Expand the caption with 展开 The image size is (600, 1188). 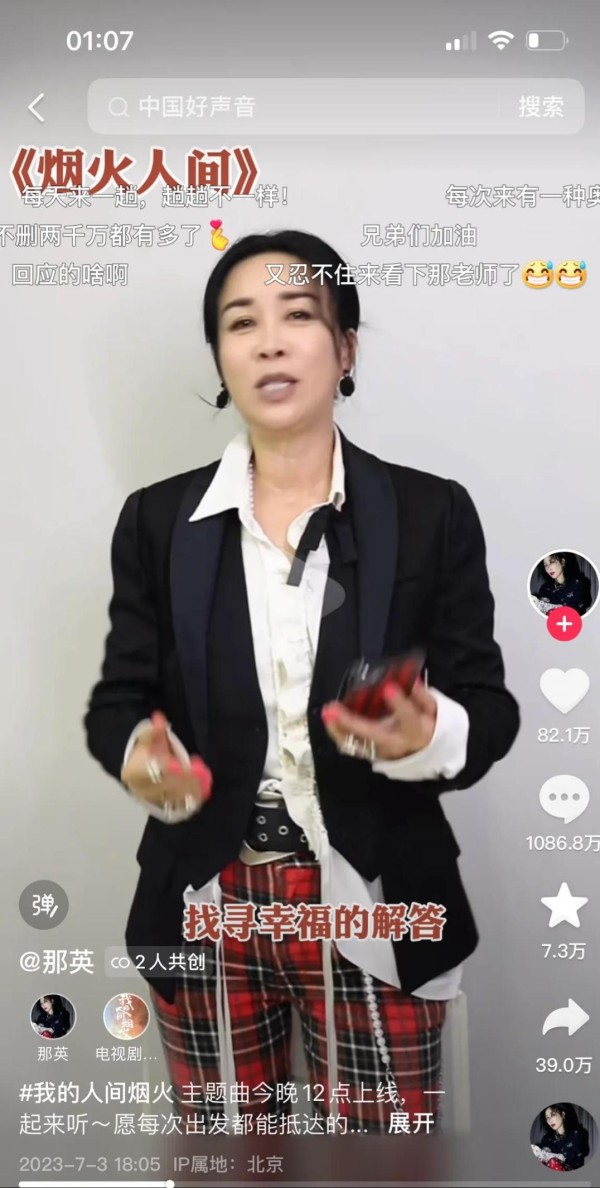pyautogui.click(x=411, y=1124)
